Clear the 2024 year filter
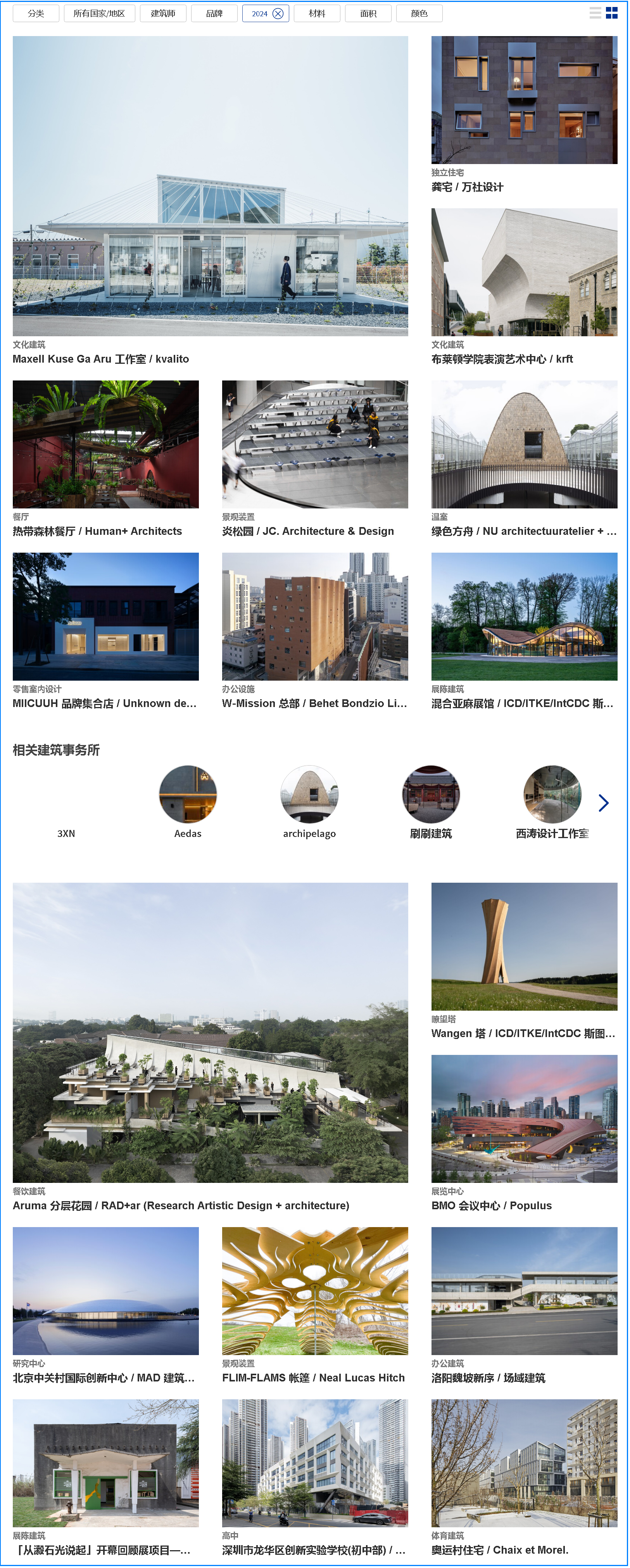 click(x=278, y=14)
